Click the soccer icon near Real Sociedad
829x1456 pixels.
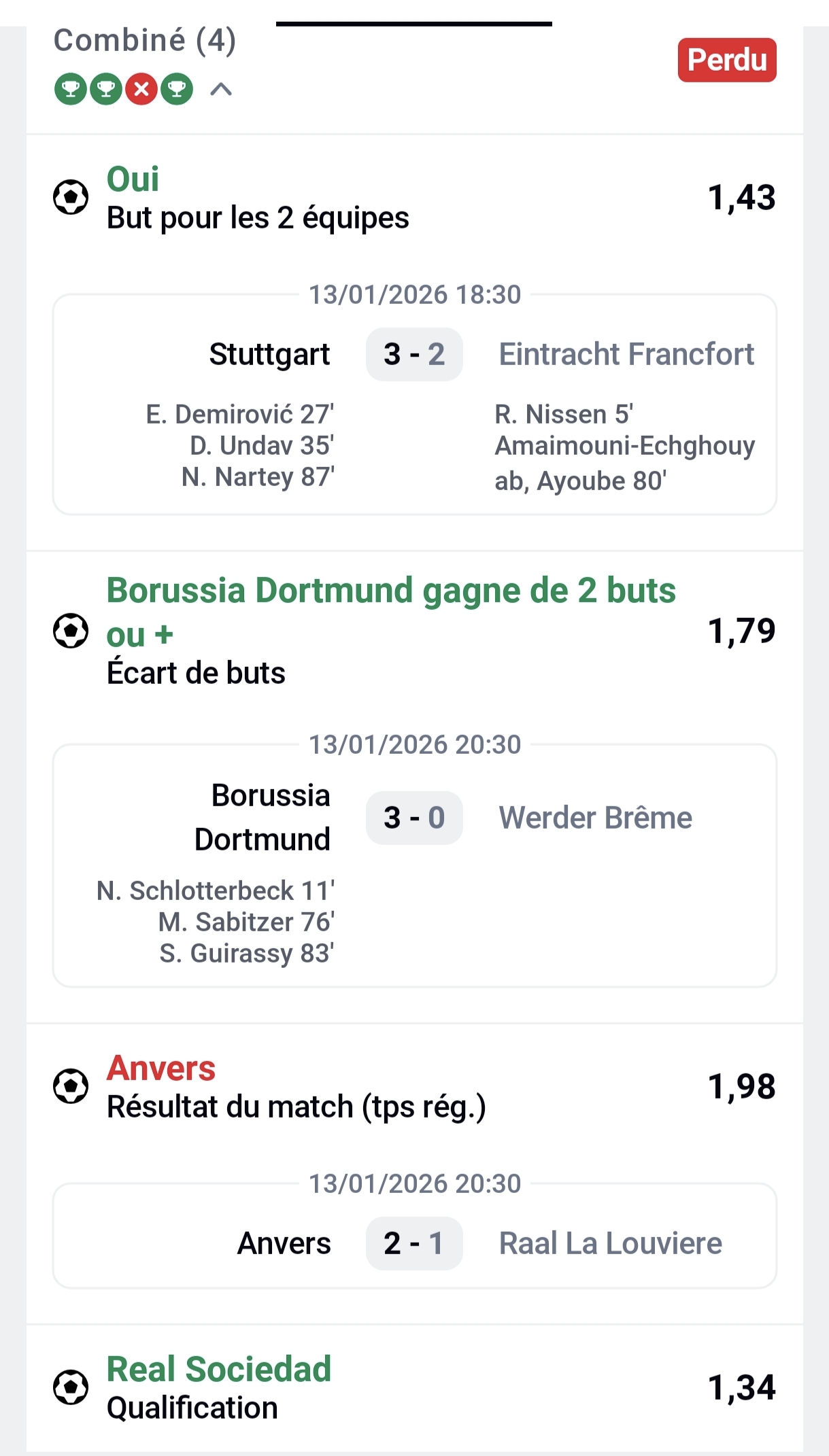[69, 1389]
